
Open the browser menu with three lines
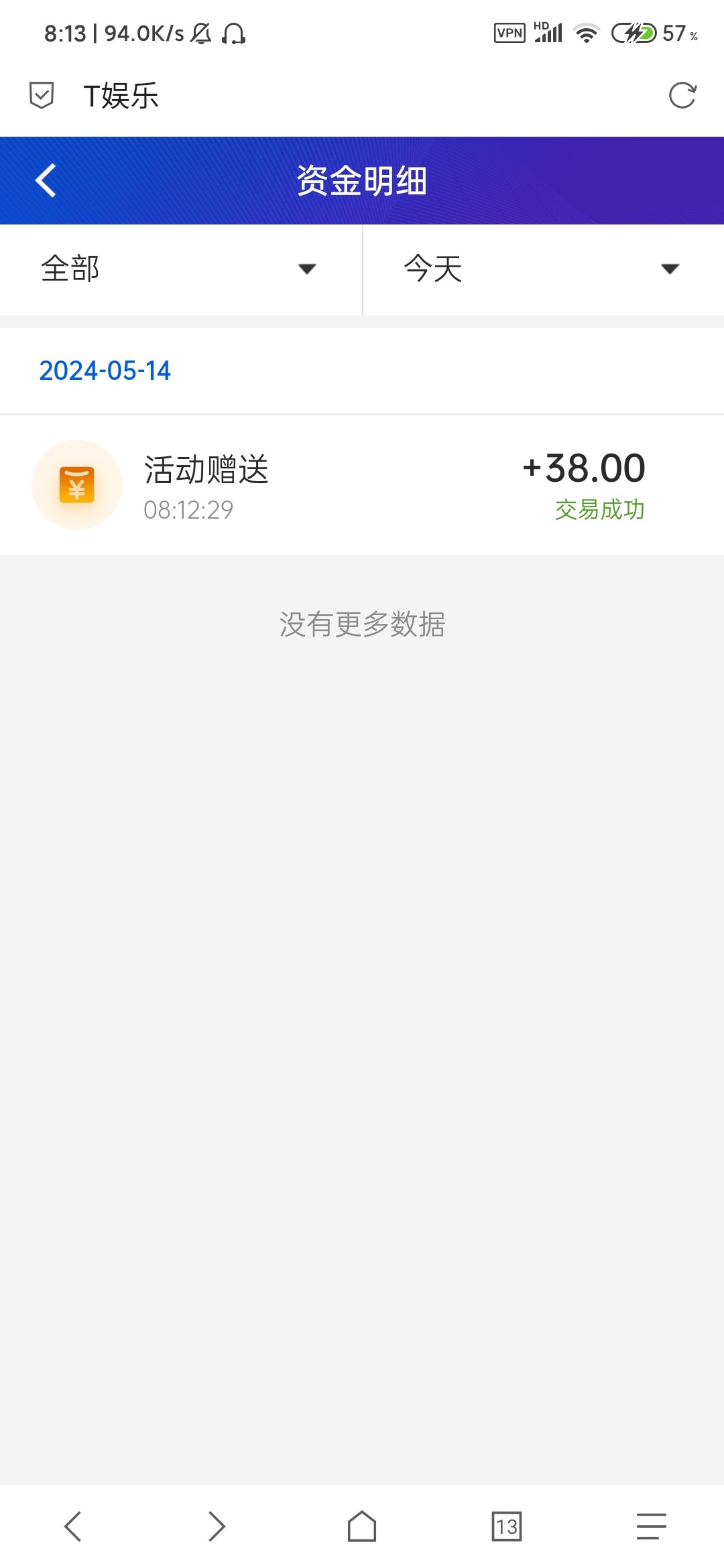point(651,1526)
